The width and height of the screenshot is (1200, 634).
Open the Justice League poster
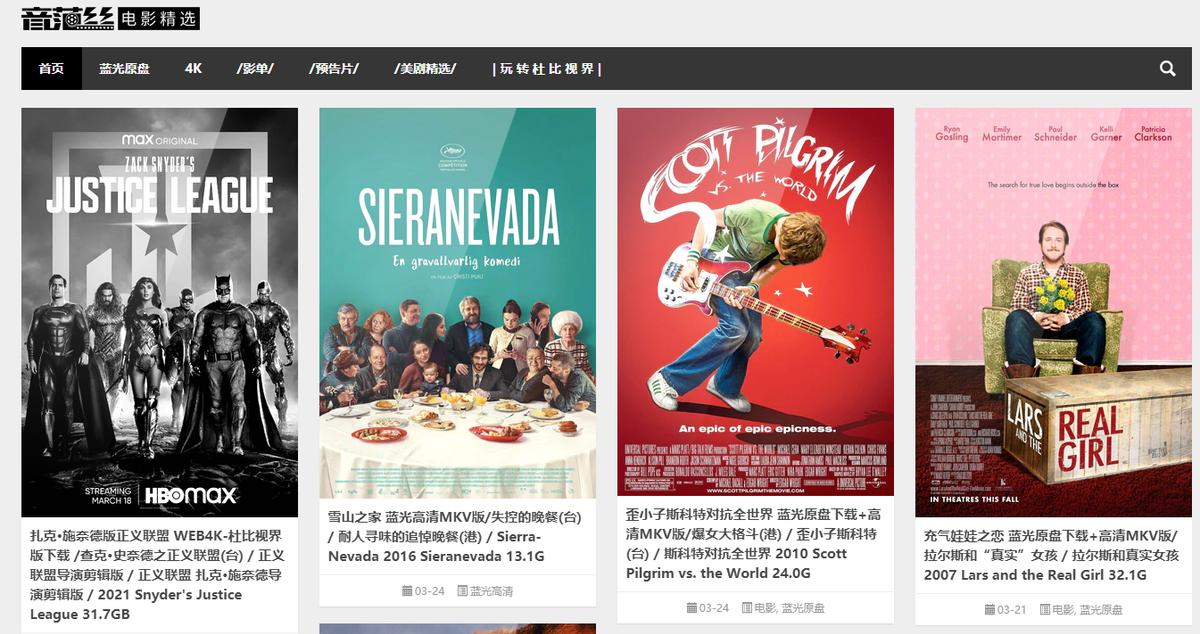click(x=160, y=312)
